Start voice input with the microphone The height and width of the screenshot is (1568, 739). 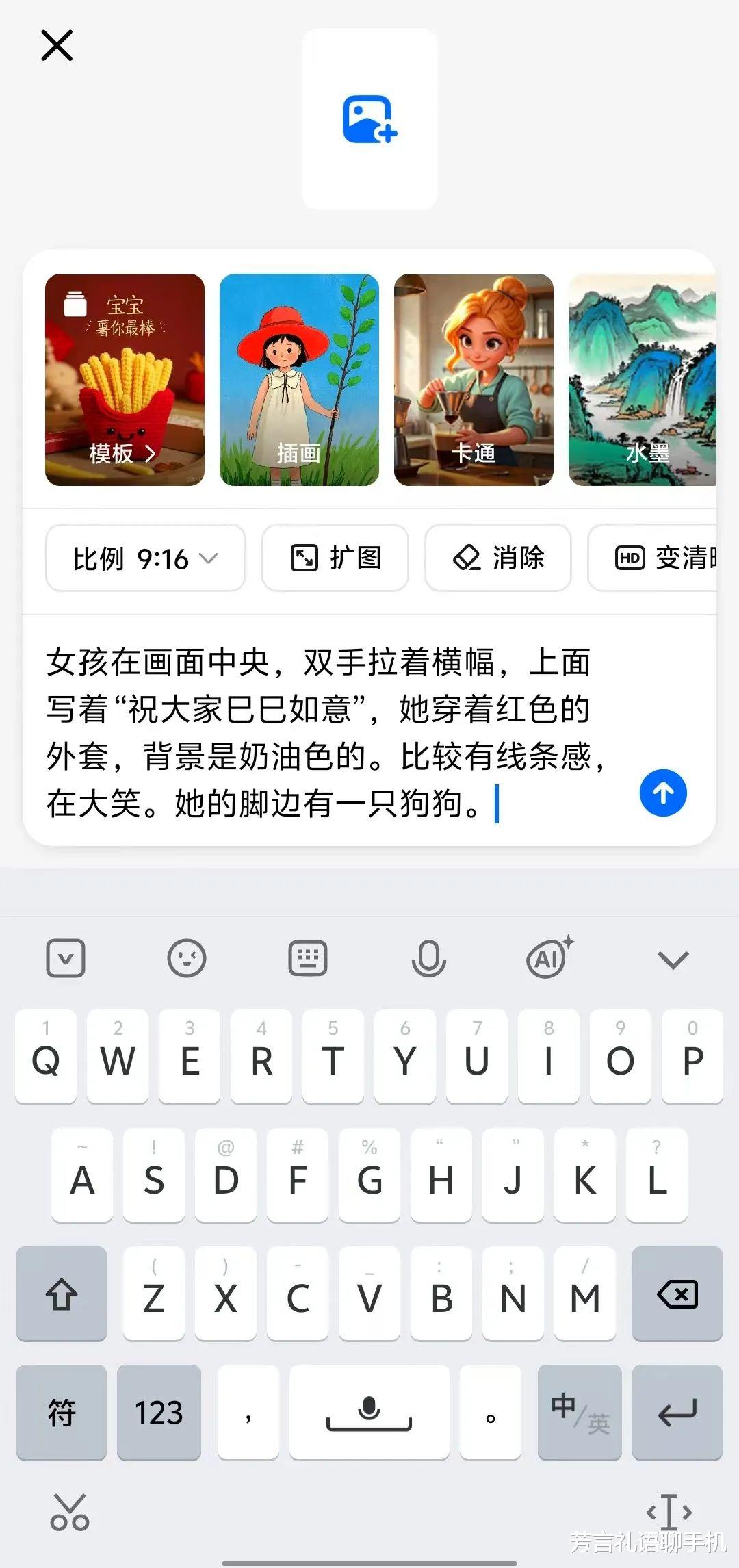click(x=429, y=958)
